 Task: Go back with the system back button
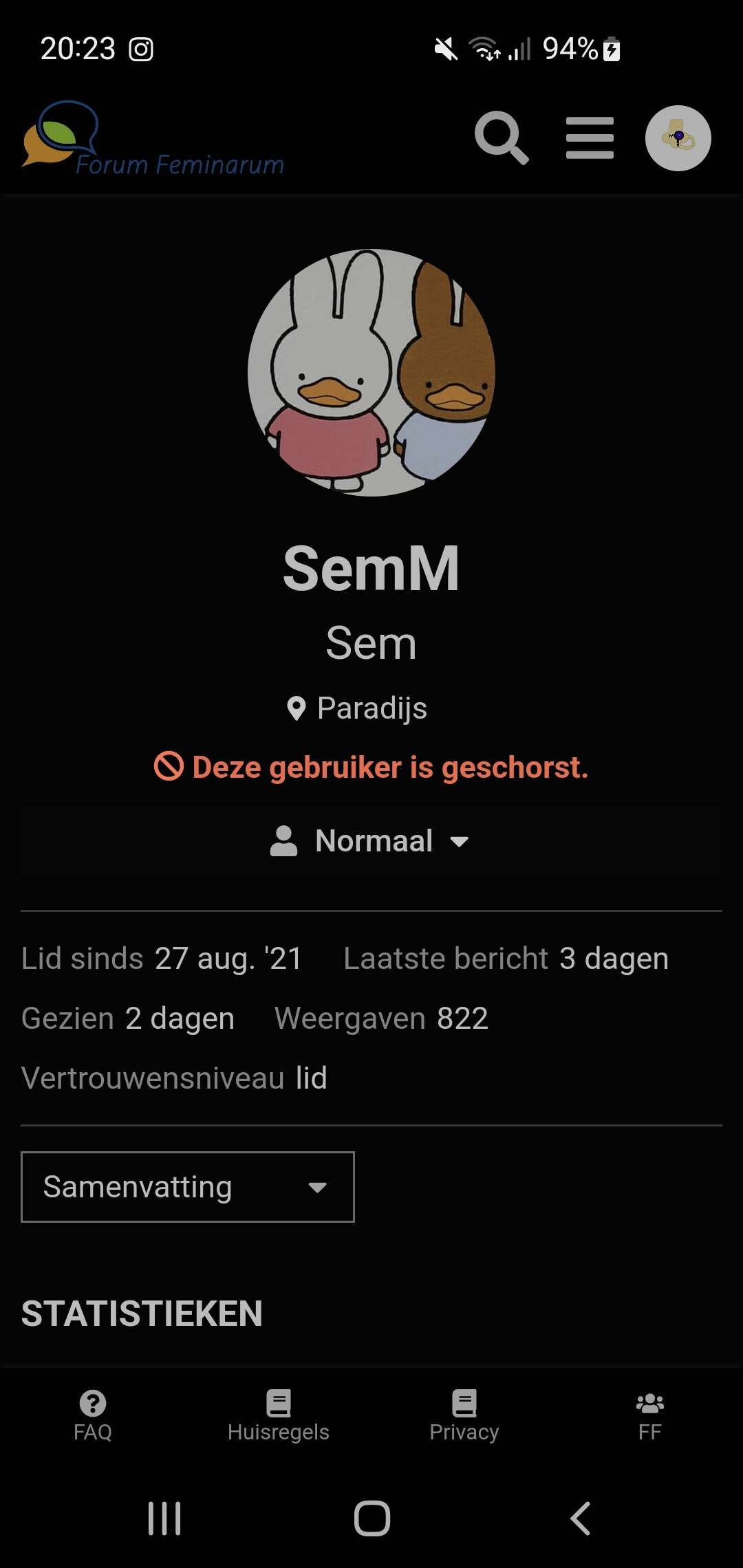(580, 1518)
